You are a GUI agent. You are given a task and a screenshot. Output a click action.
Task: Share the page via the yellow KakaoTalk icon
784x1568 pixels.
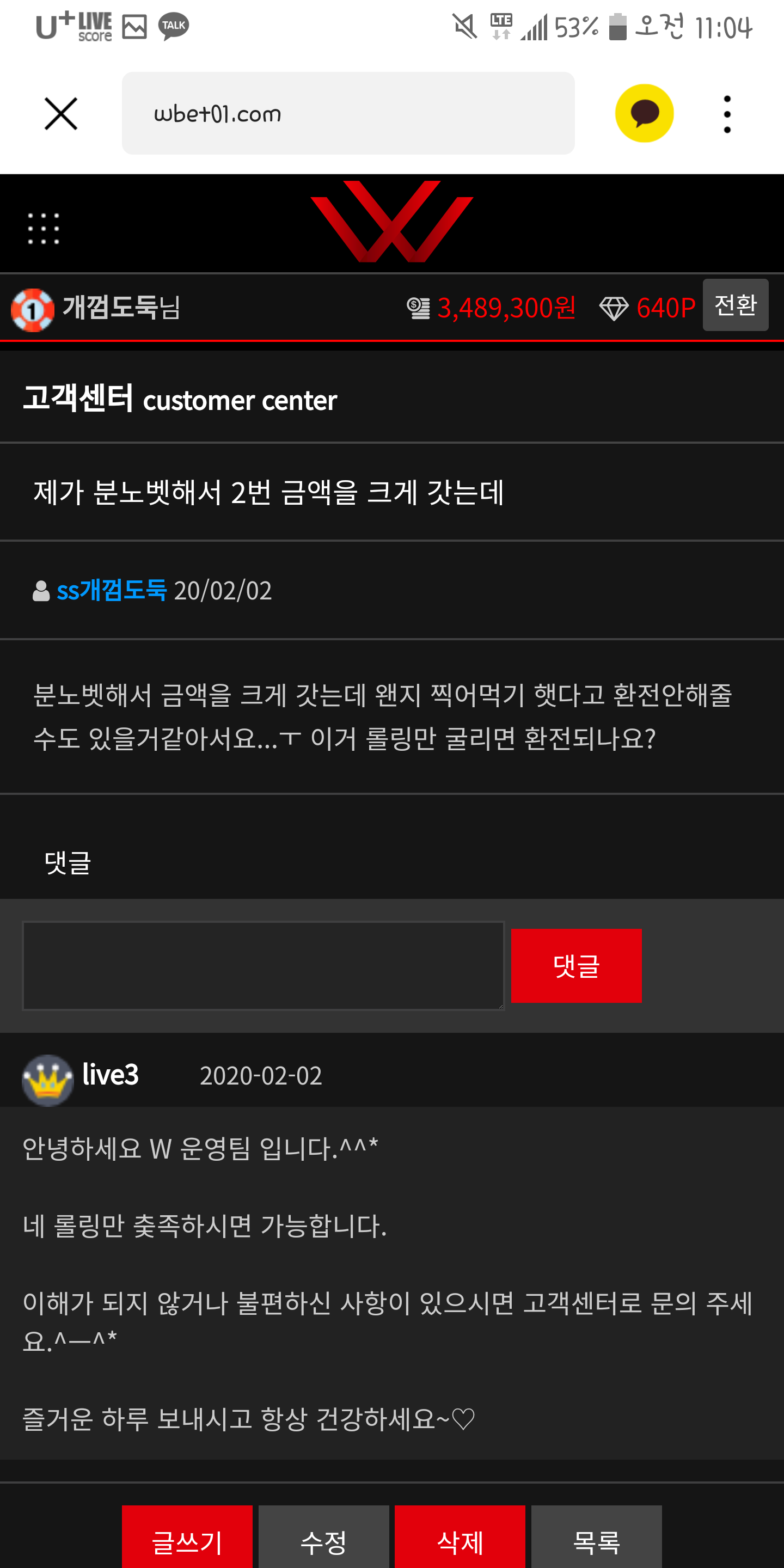(644, 113)
